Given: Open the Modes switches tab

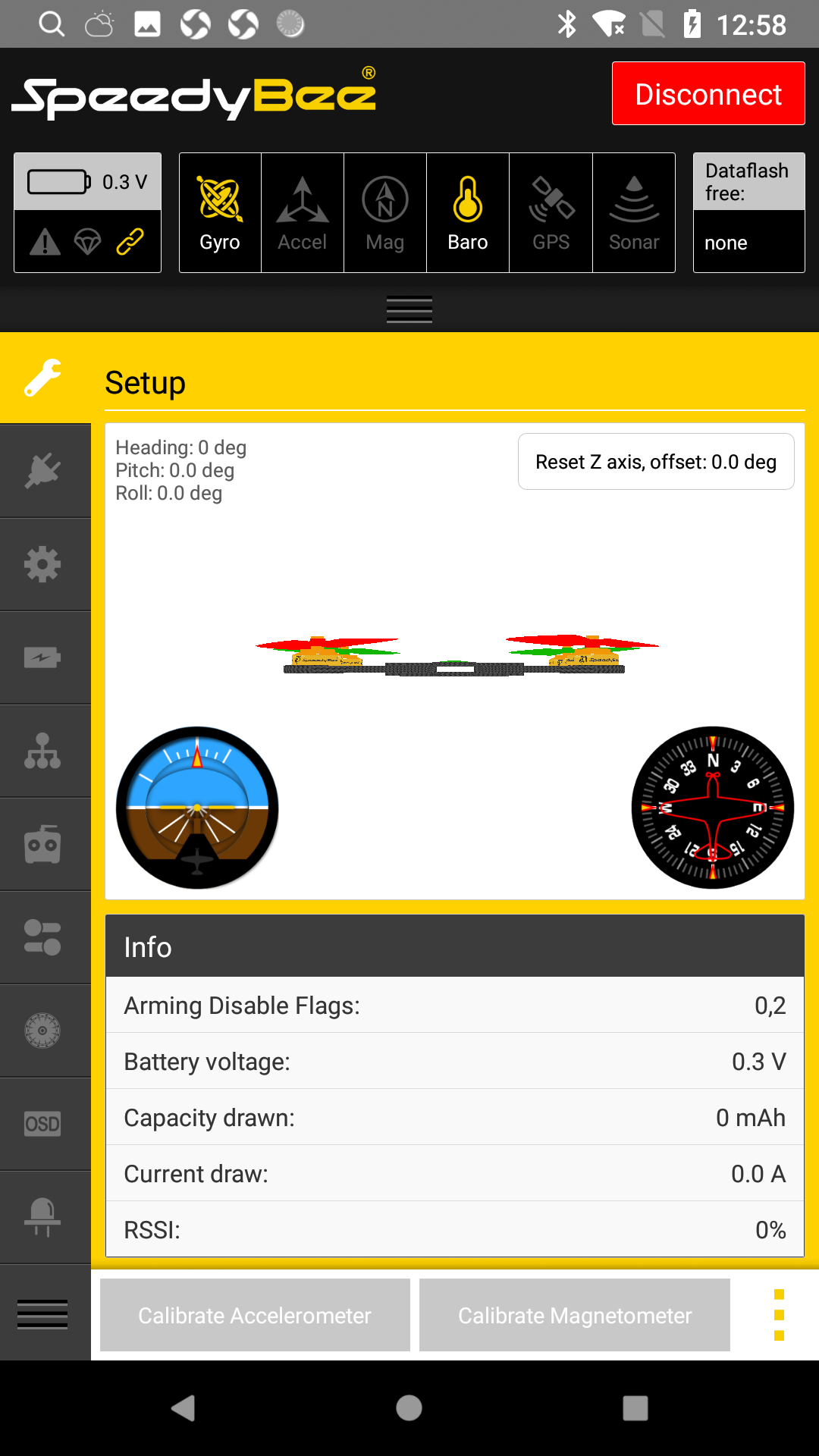Looking at the screenshot, I should pos(45,937).
